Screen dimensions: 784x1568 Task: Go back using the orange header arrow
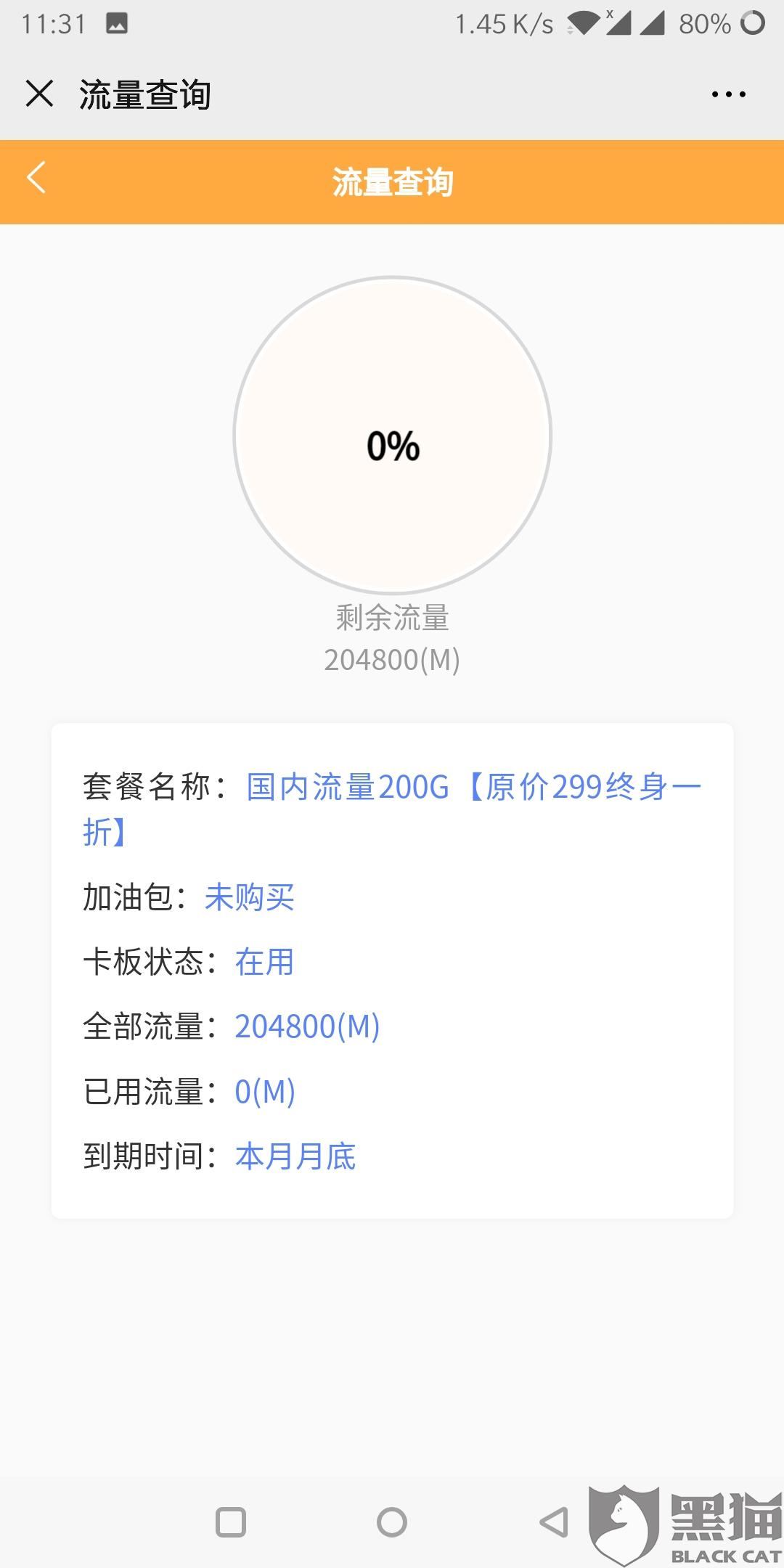pyautogui.click(x=36, y=178)
